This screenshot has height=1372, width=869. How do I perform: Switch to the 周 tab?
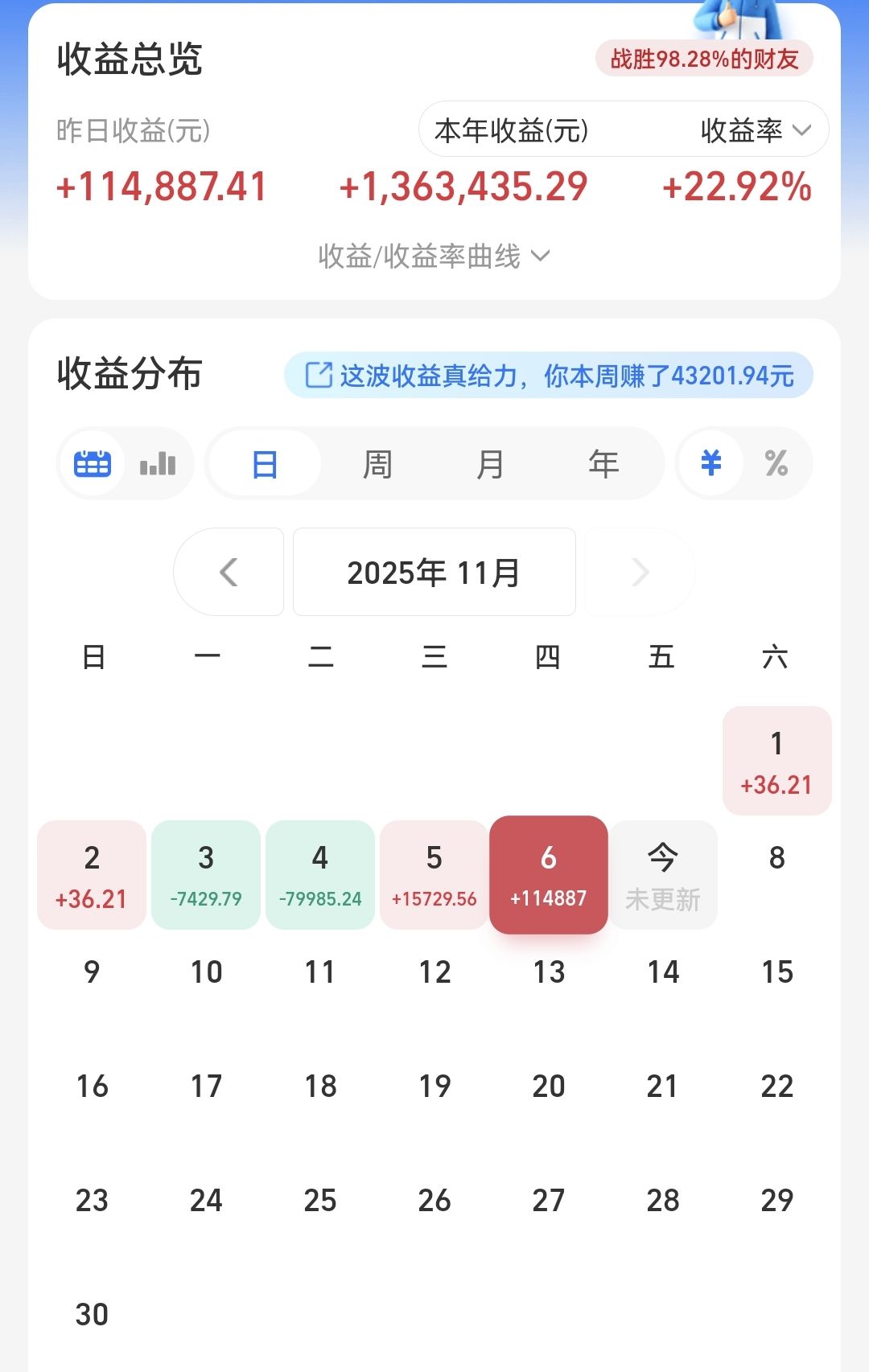tap(377, 463)
